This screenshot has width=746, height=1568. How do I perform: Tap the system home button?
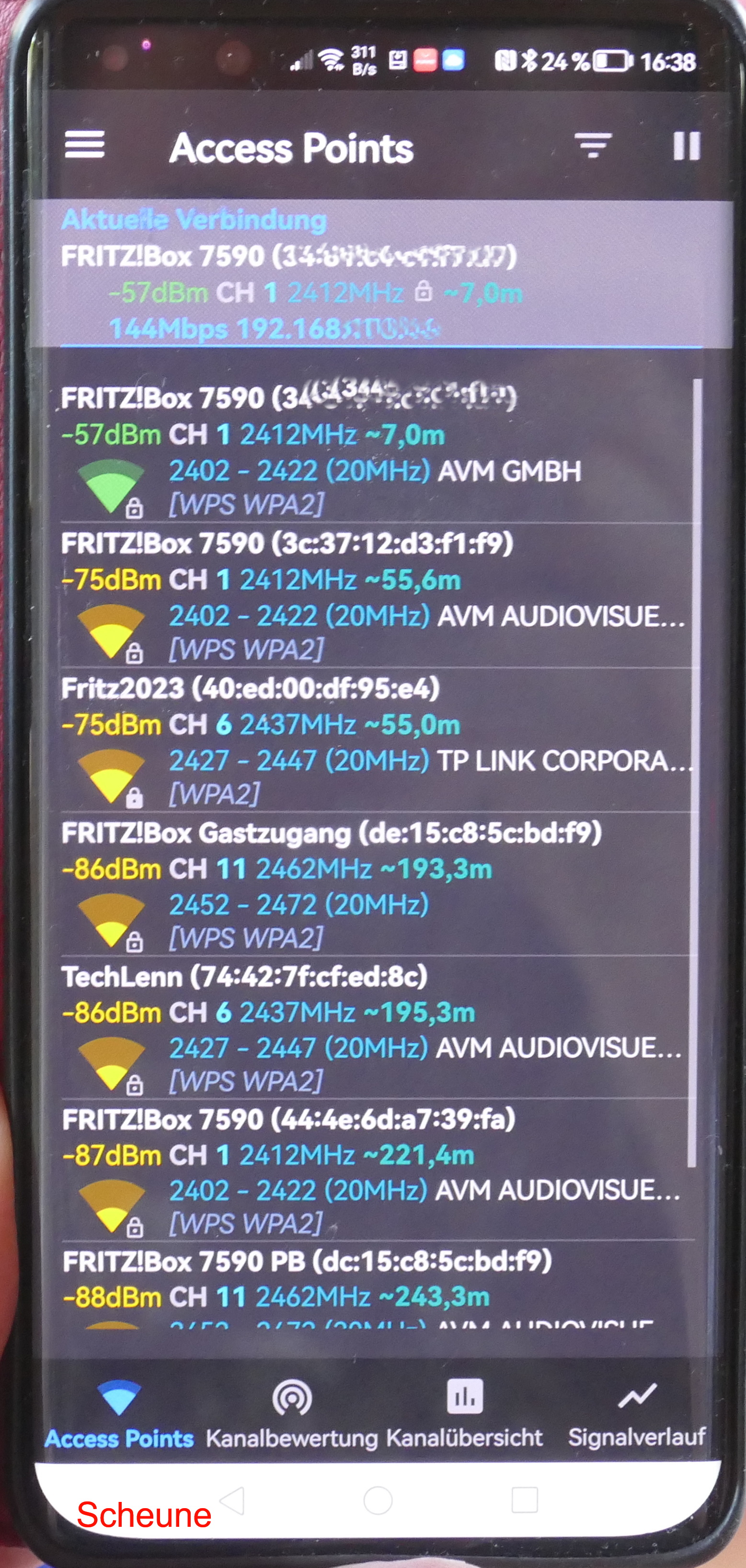click(x=378, y=1500)
